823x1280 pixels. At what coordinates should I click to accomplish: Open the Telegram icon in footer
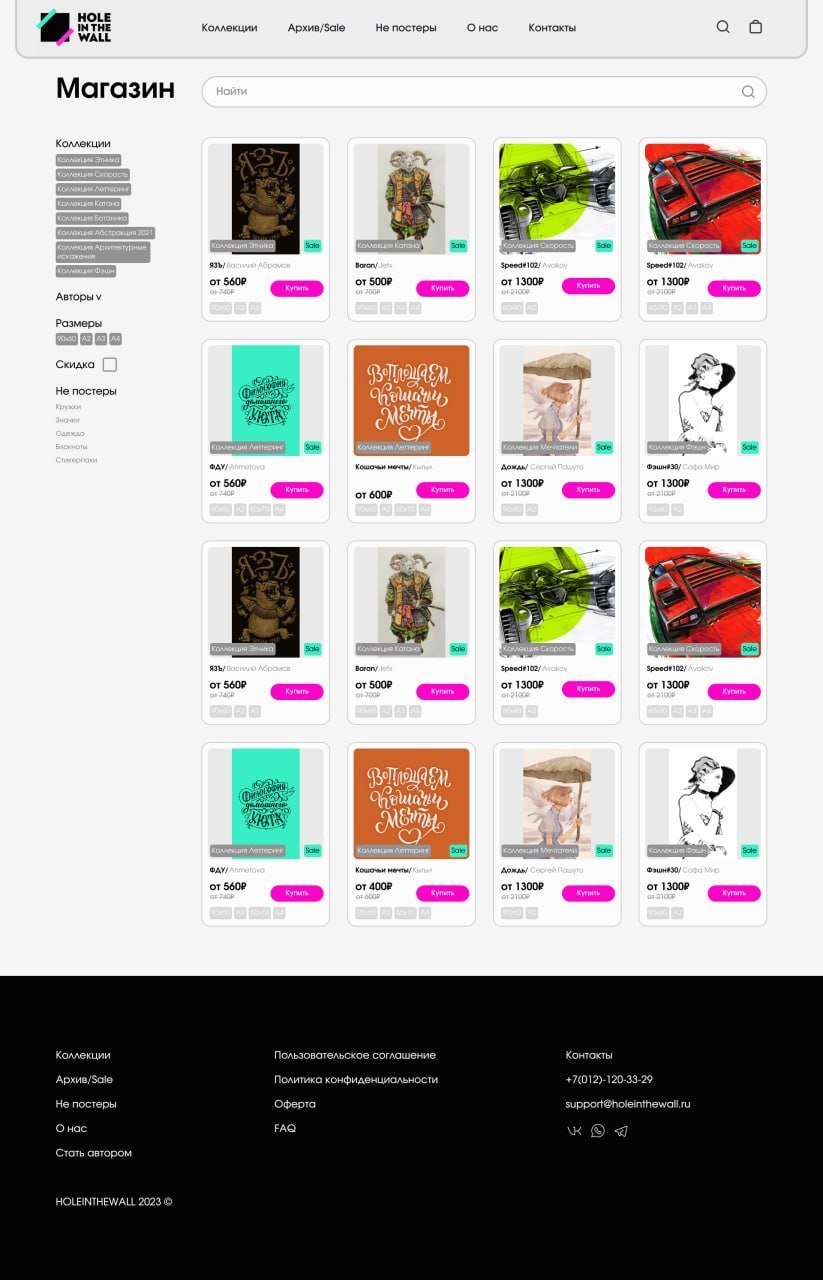pyautogui.click(x=621, y=1131)
